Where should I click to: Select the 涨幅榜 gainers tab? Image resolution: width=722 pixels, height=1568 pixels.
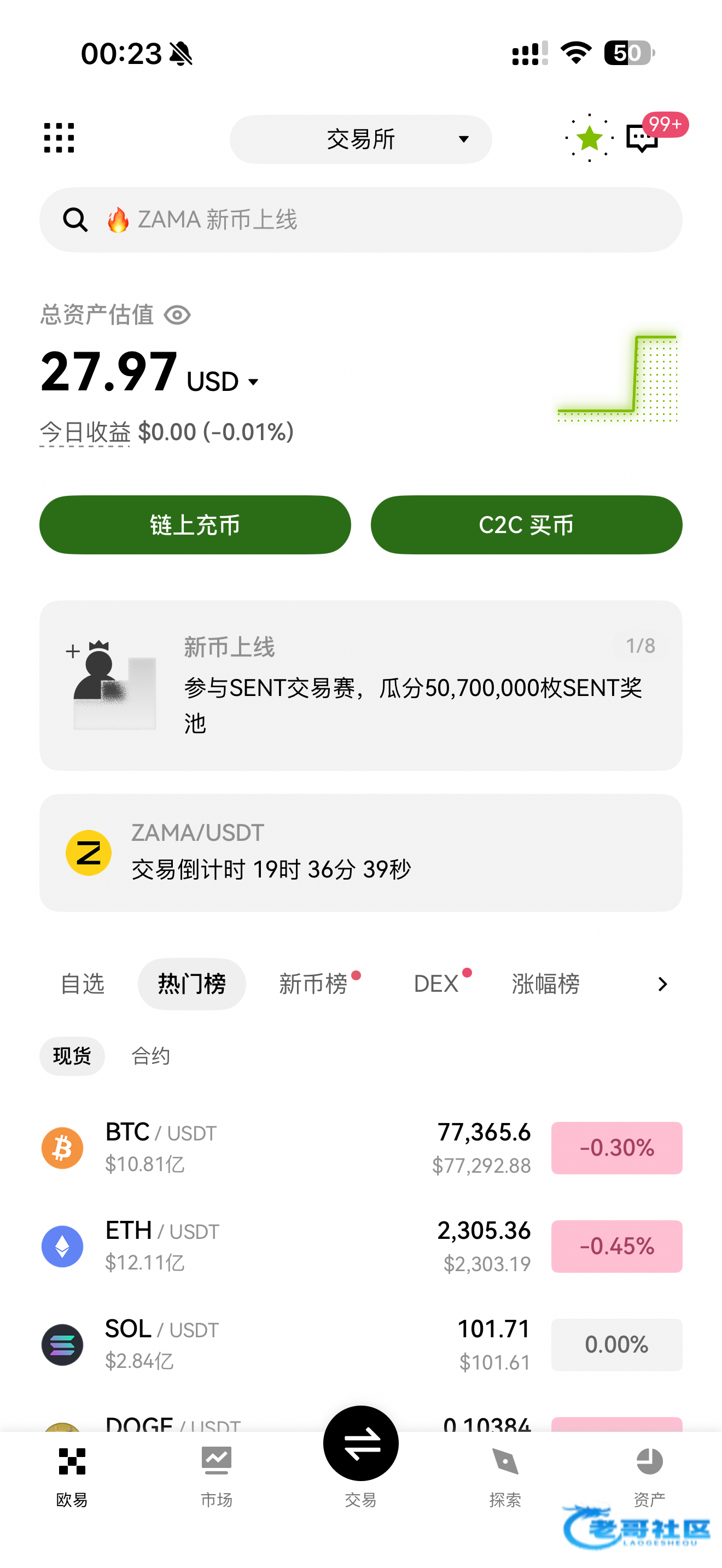pyautogui.click(x=545, y=984)
